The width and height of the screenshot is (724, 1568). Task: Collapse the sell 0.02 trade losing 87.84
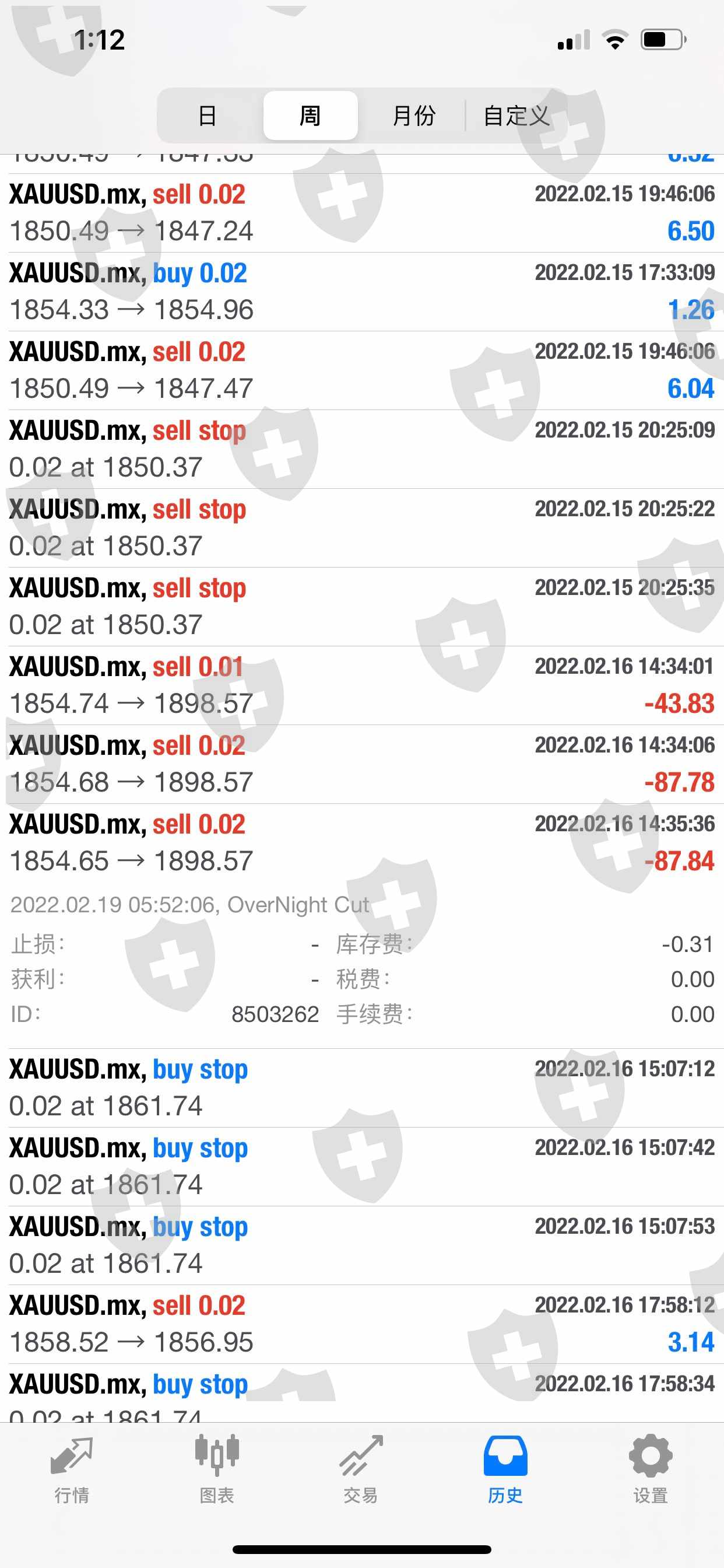coord(361,842)
